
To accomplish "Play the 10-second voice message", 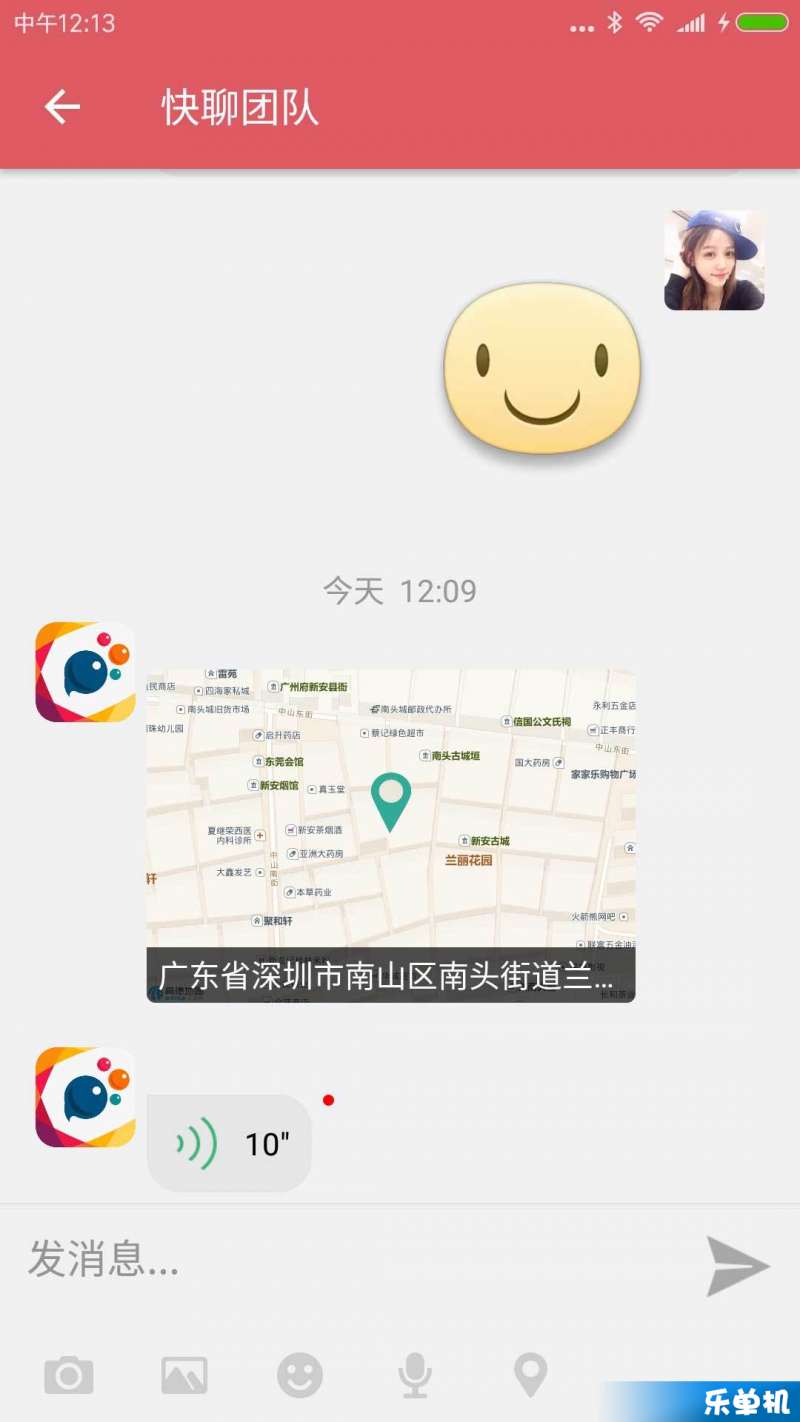I will click(229, 1142).
